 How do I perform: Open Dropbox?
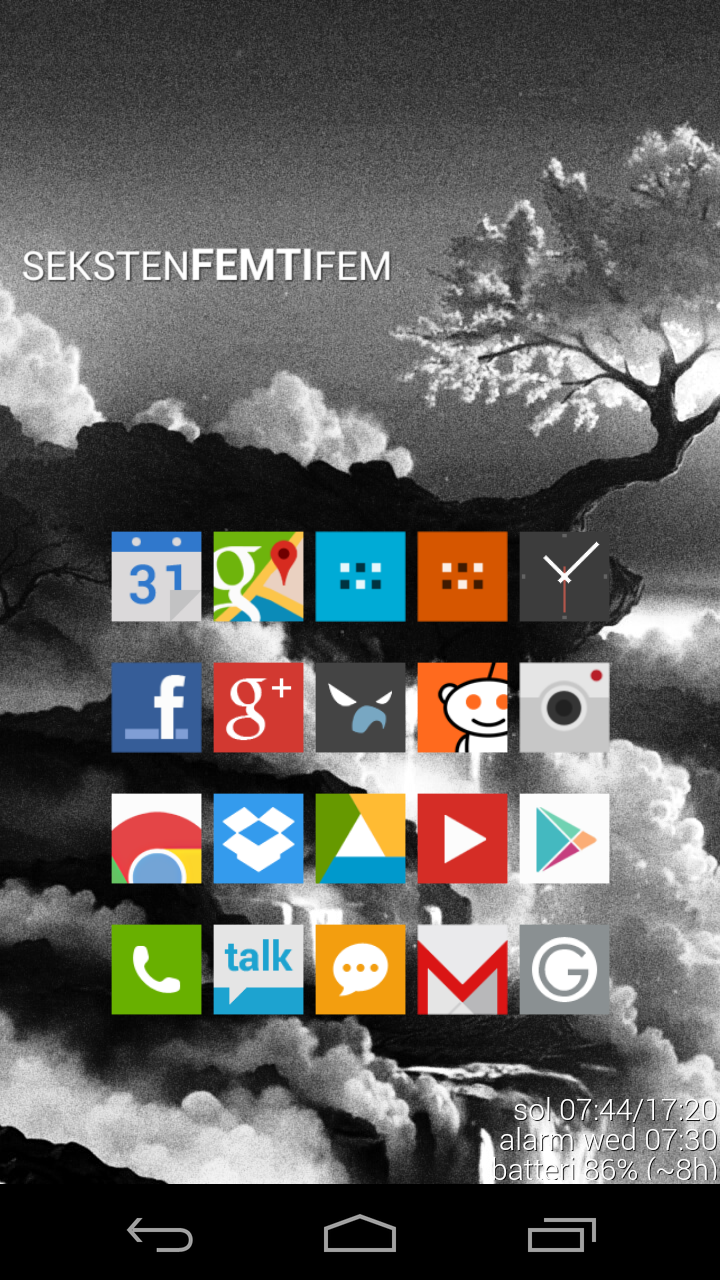point(258,839)
